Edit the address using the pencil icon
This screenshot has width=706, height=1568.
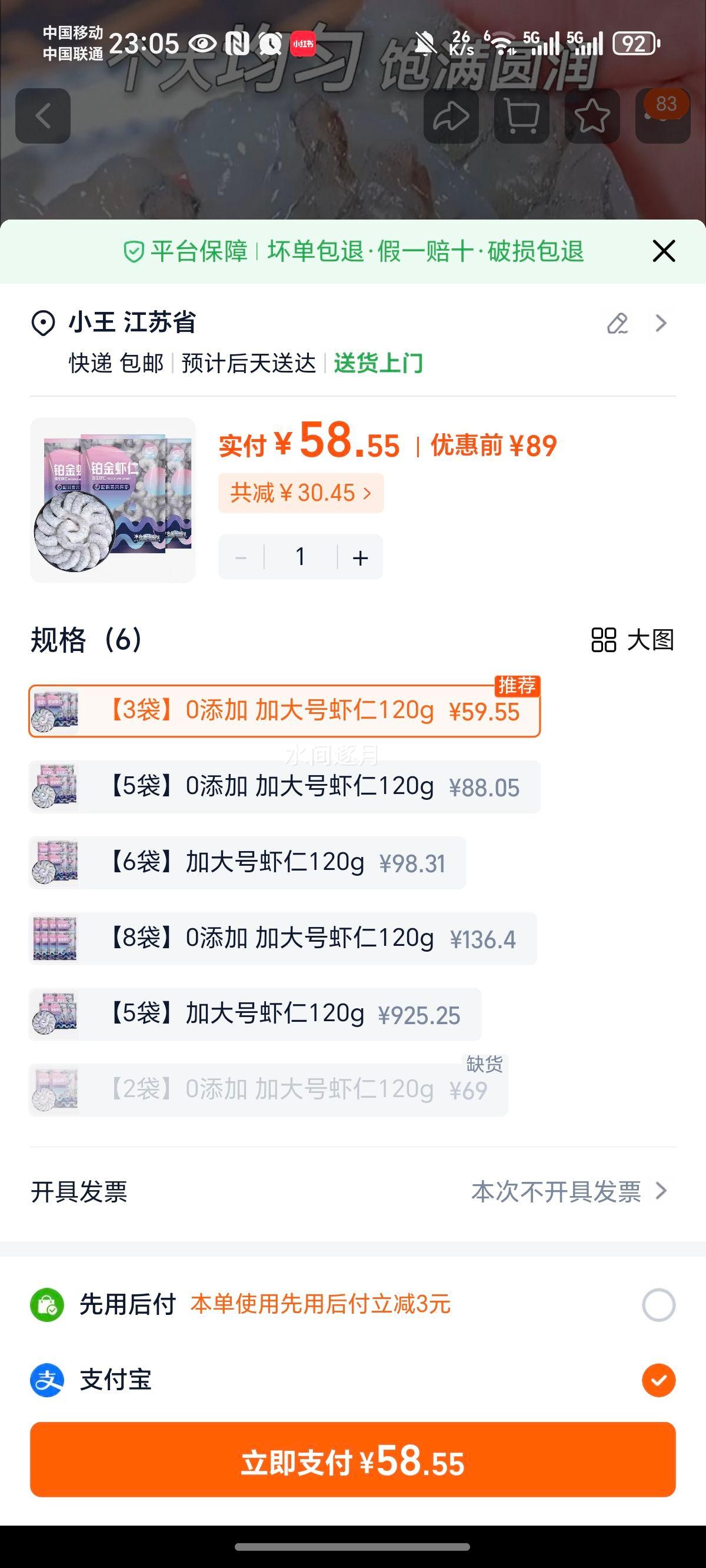[617, 323]
